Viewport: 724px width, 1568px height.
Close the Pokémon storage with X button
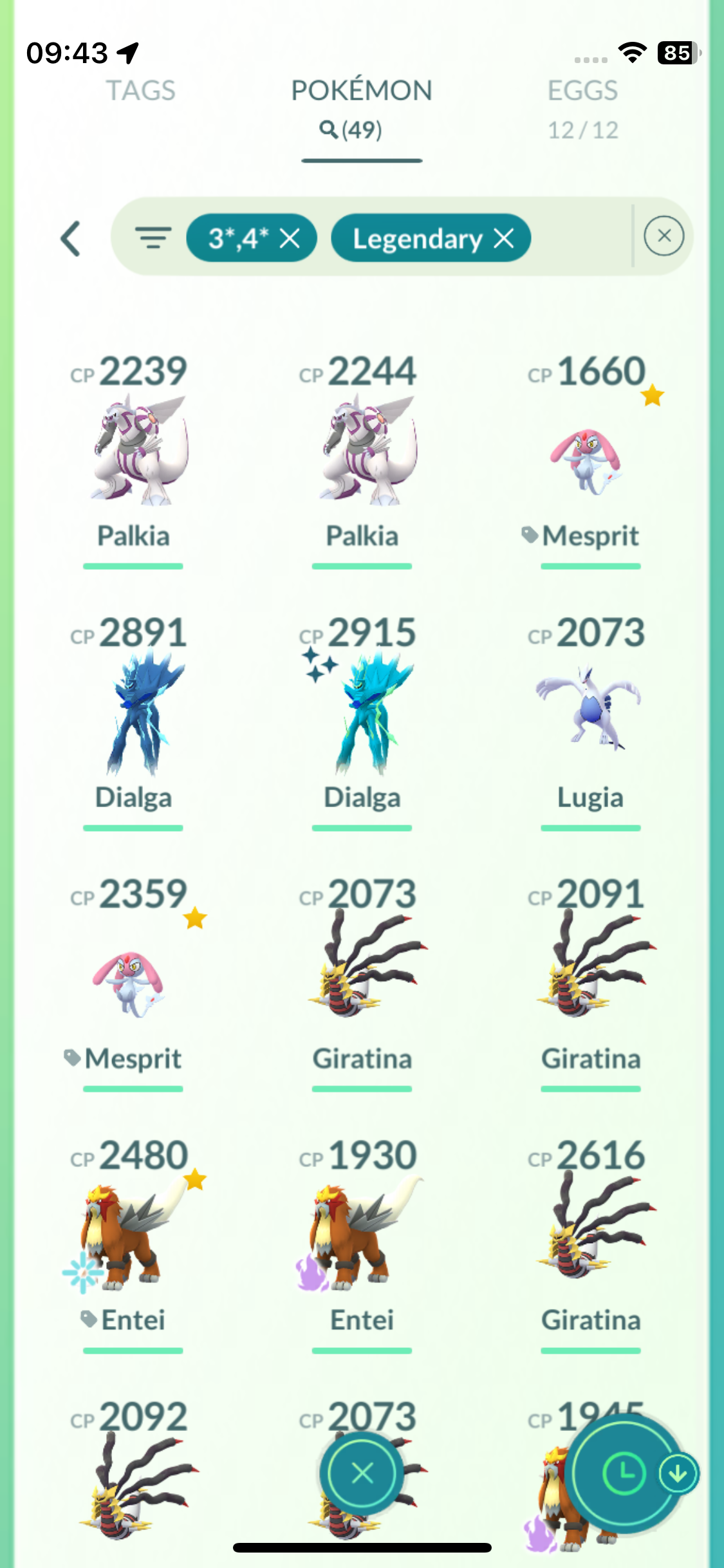(362, 1473)
